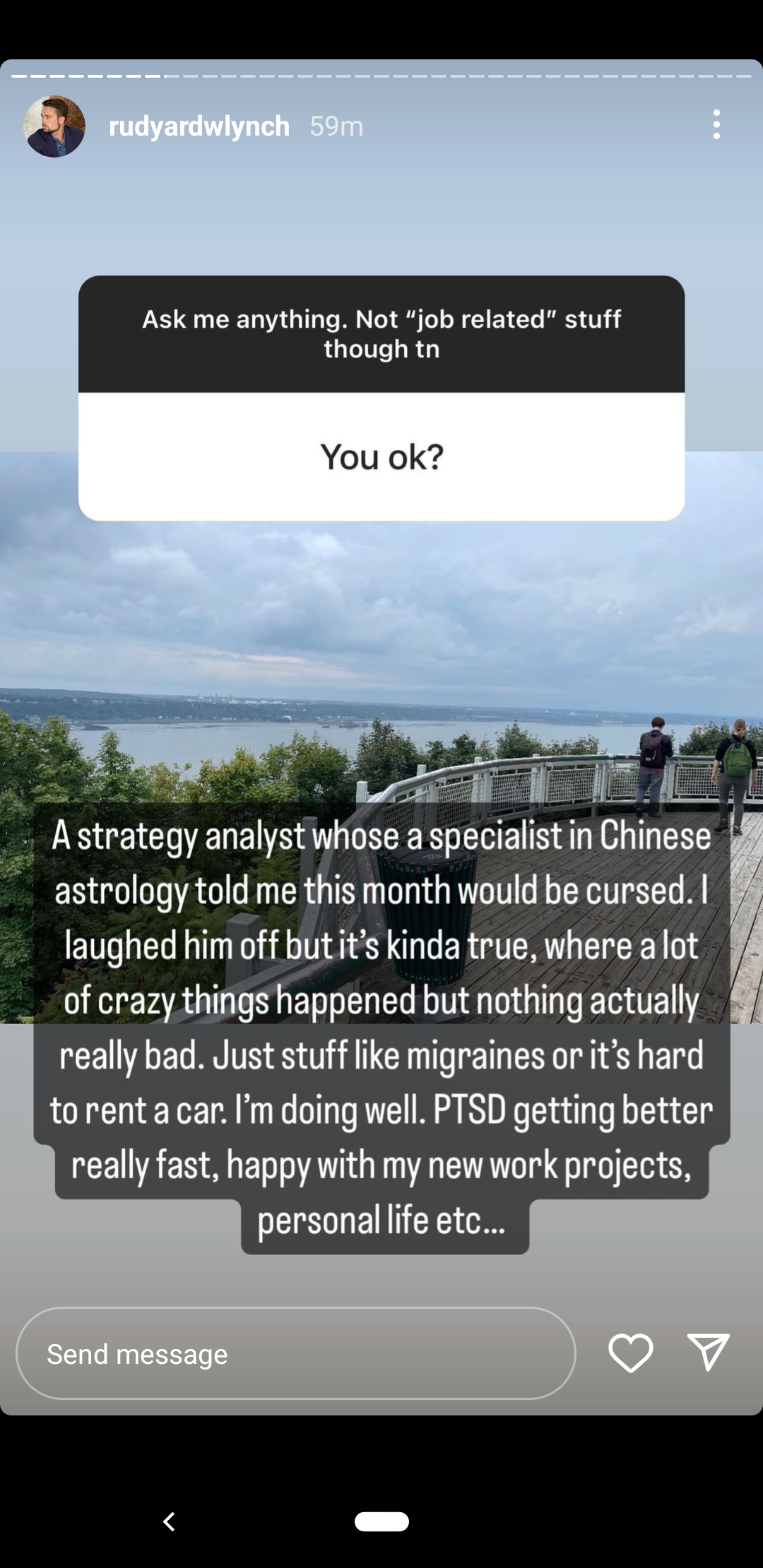Tap the Send message field
763x1568 pixels.
click(x=296, y=1353)
